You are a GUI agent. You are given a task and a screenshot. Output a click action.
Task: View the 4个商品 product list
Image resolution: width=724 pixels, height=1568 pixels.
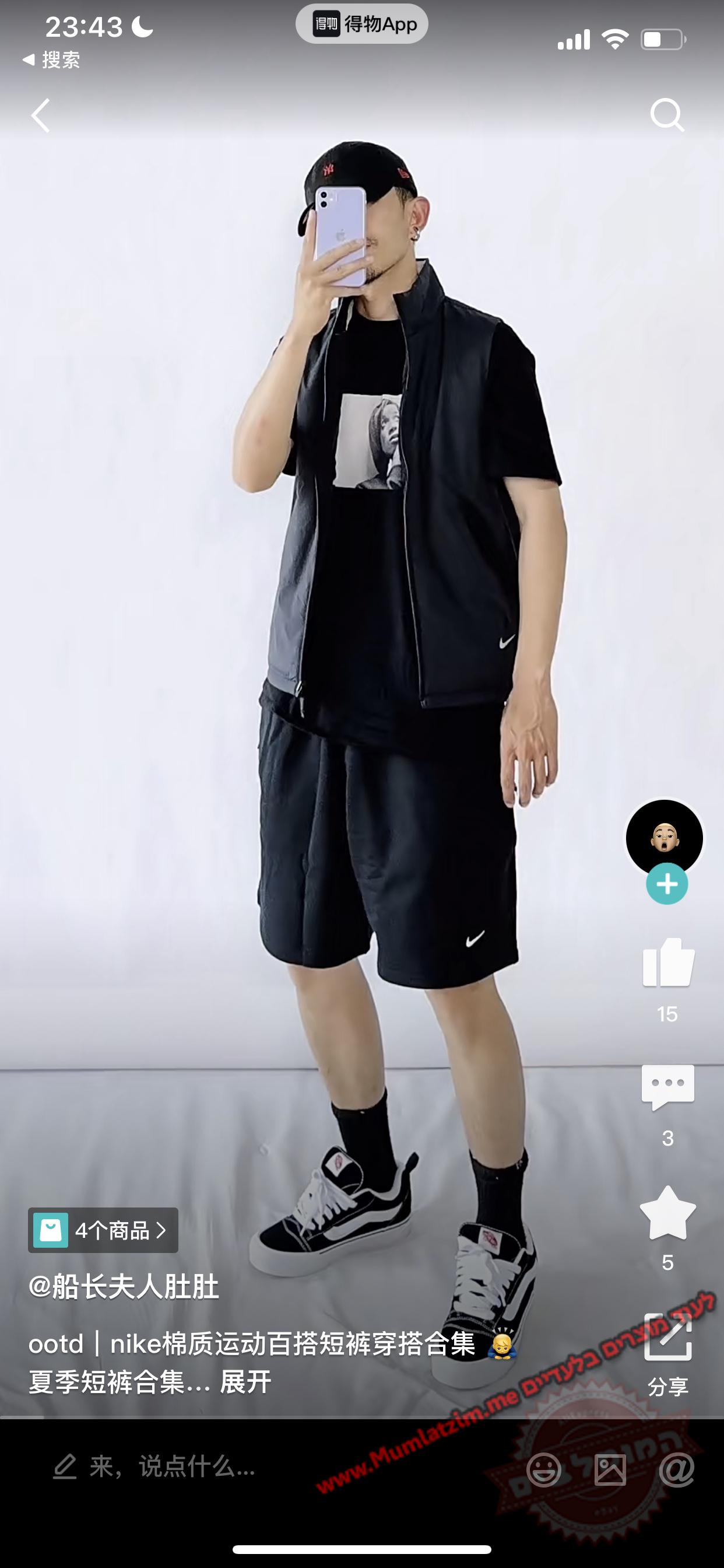coord(103,1230)
